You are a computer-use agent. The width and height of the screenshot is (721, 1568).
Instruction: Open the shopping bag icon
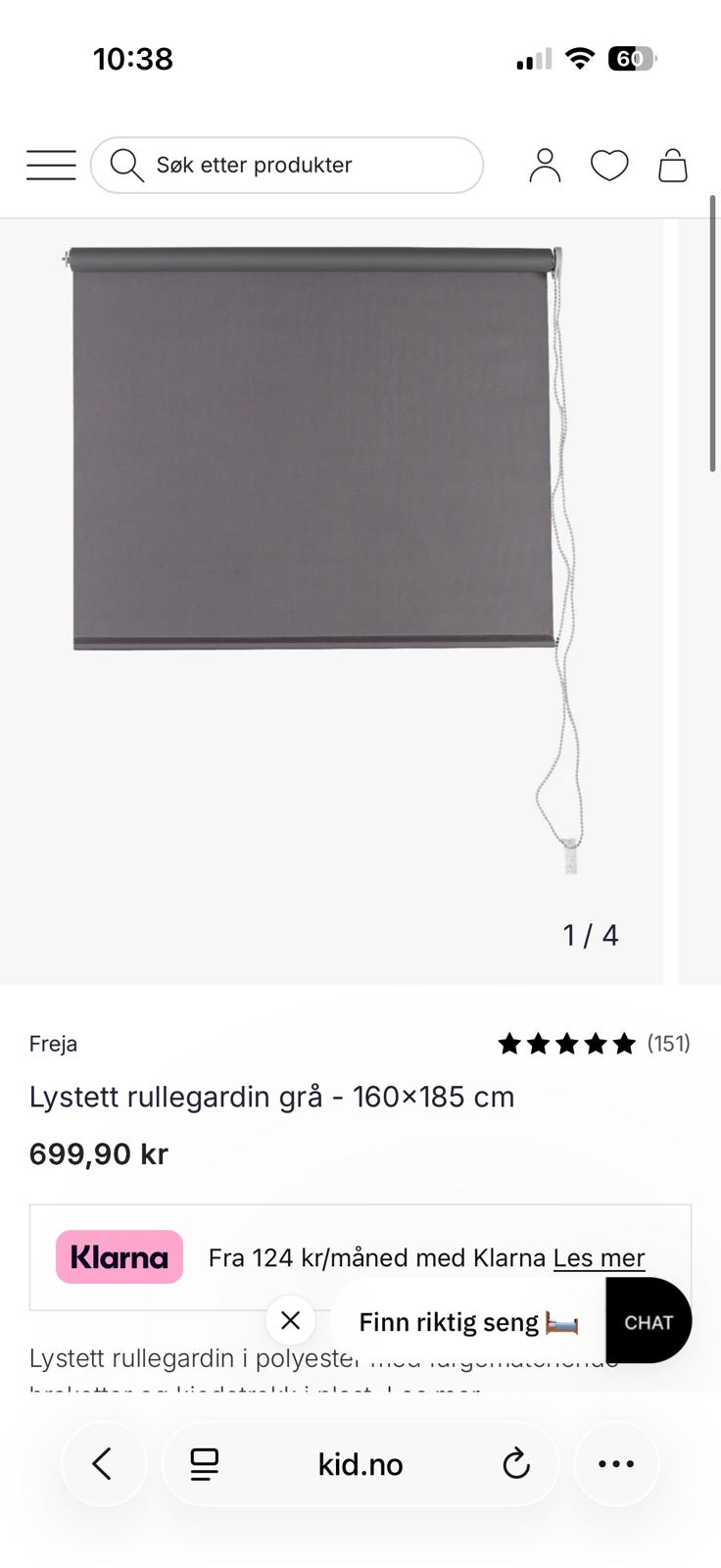674,165
